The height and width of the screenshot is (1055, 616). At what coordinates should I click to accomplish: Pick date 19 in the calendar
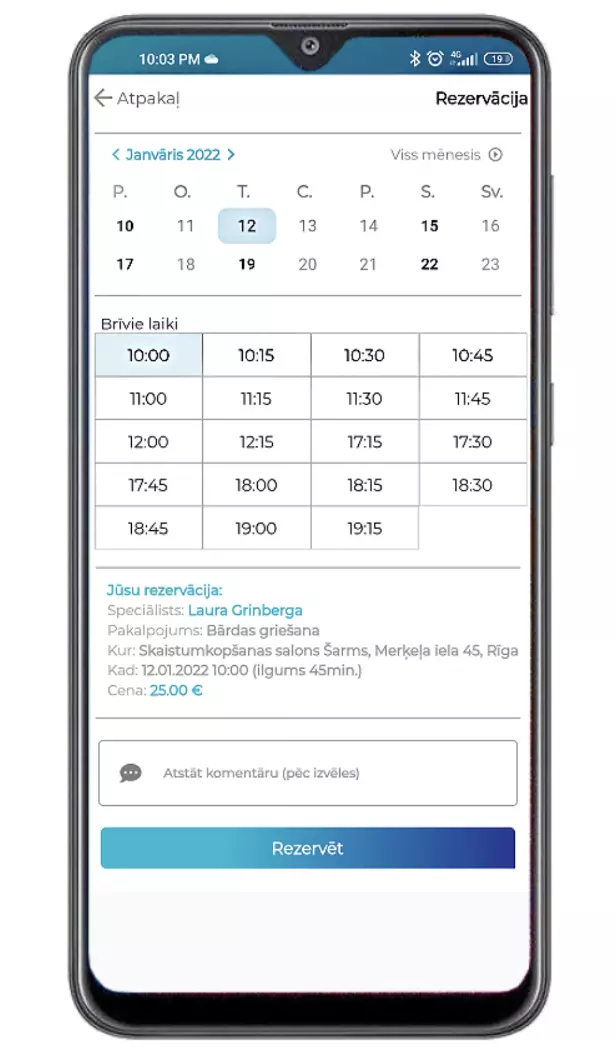pos(247,265)
